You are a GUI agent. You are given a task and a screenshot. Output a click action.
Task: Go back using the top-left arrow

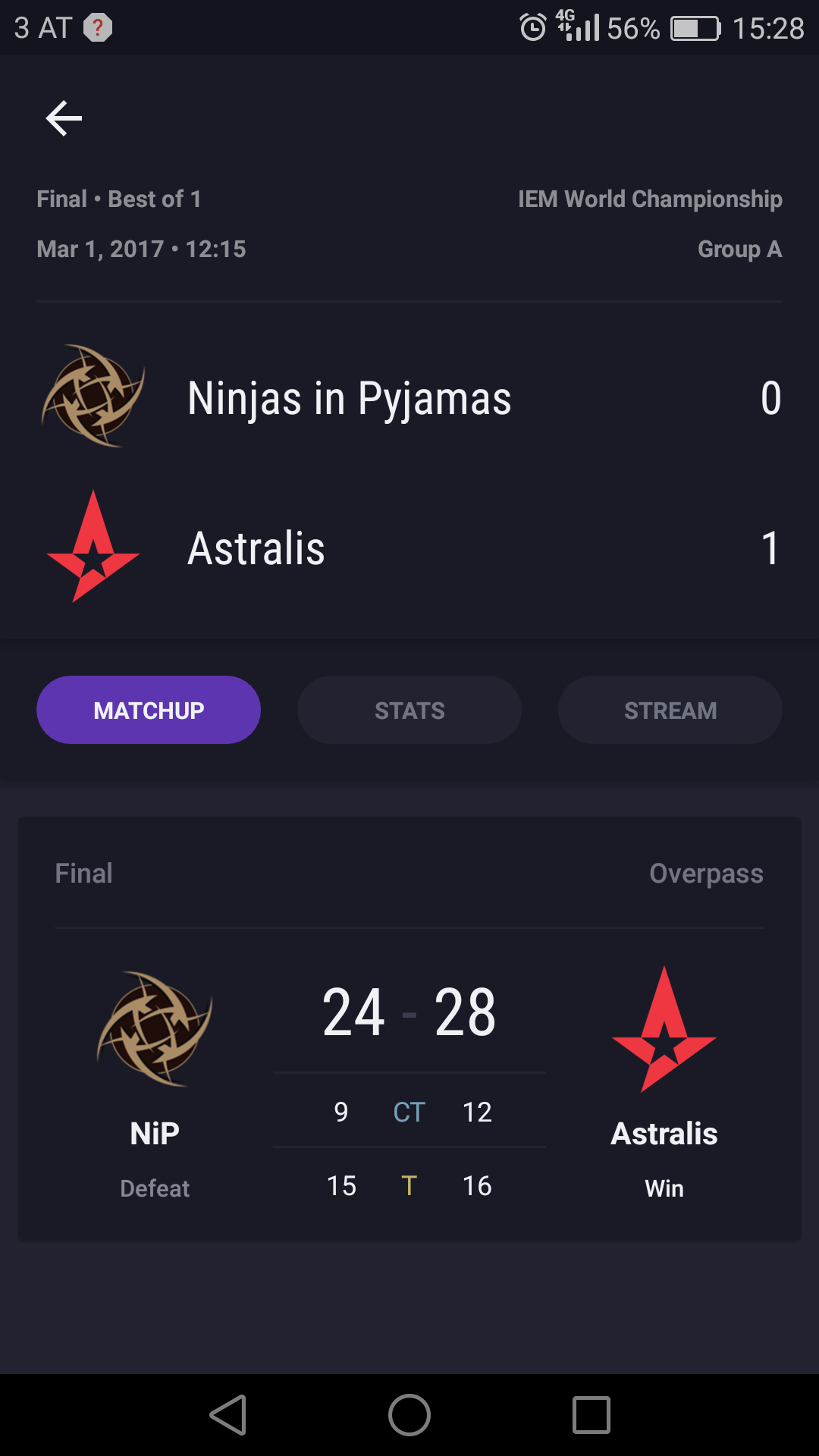(x=64, y=118)
